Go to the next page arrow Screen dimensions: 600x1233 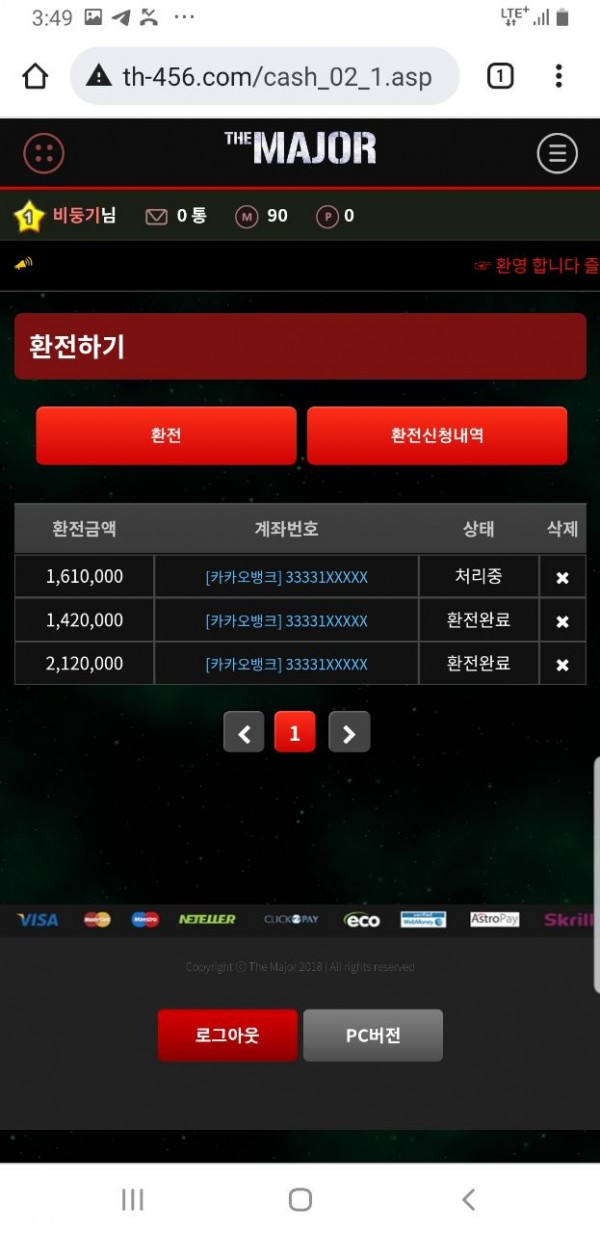tap(349, 733)
